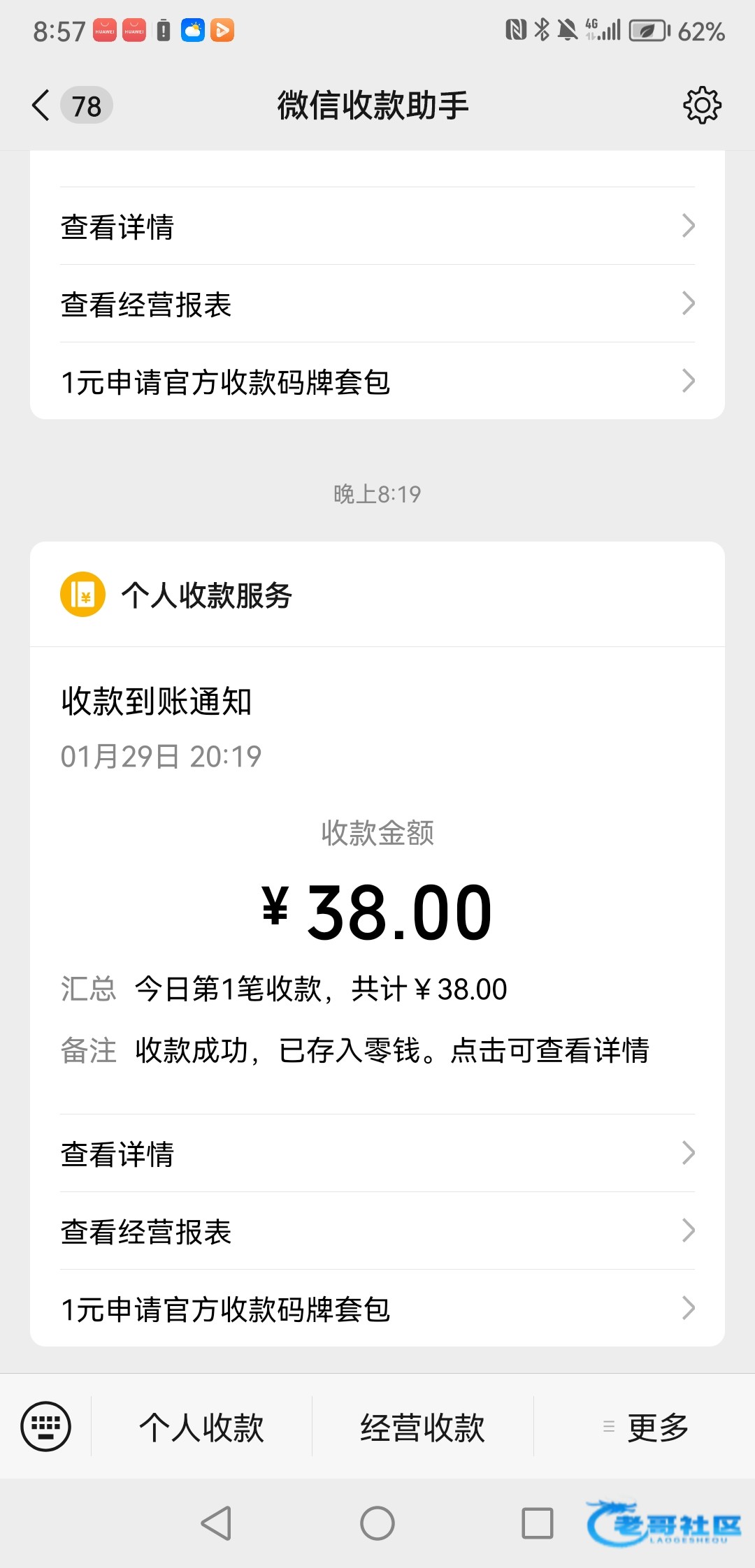The width and height of the screenshot is (755, 1568).
Task: Open 查看详情 under the ¥38.00 payment notice
Action: click(x=377, y=1154)
